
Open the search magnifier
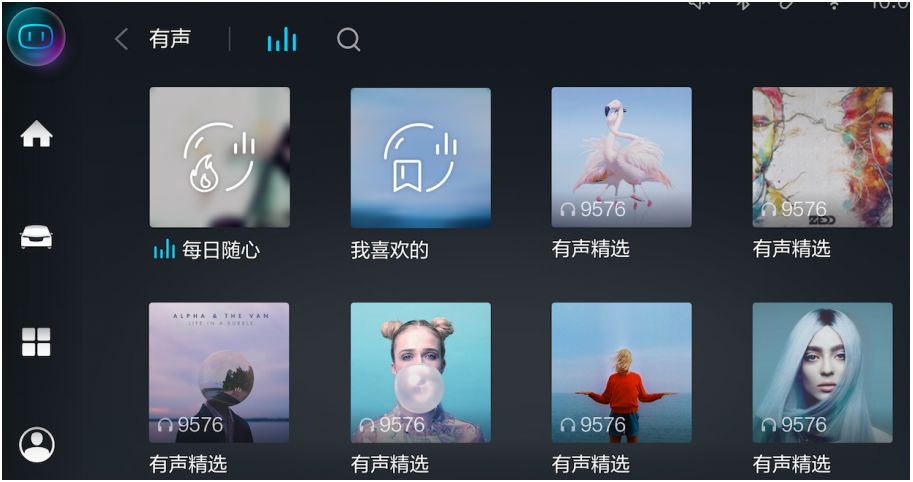pyautogui.click(x=348, y=40)
